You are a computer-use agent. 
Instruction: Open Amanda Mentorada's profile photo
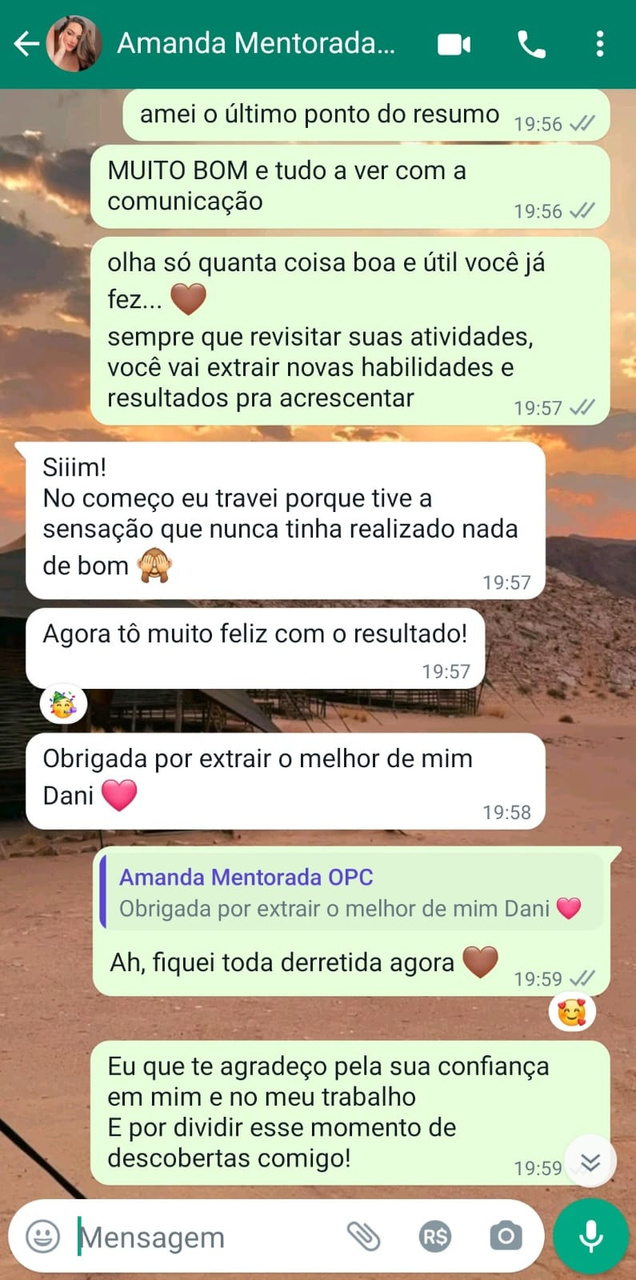point(74,43)
